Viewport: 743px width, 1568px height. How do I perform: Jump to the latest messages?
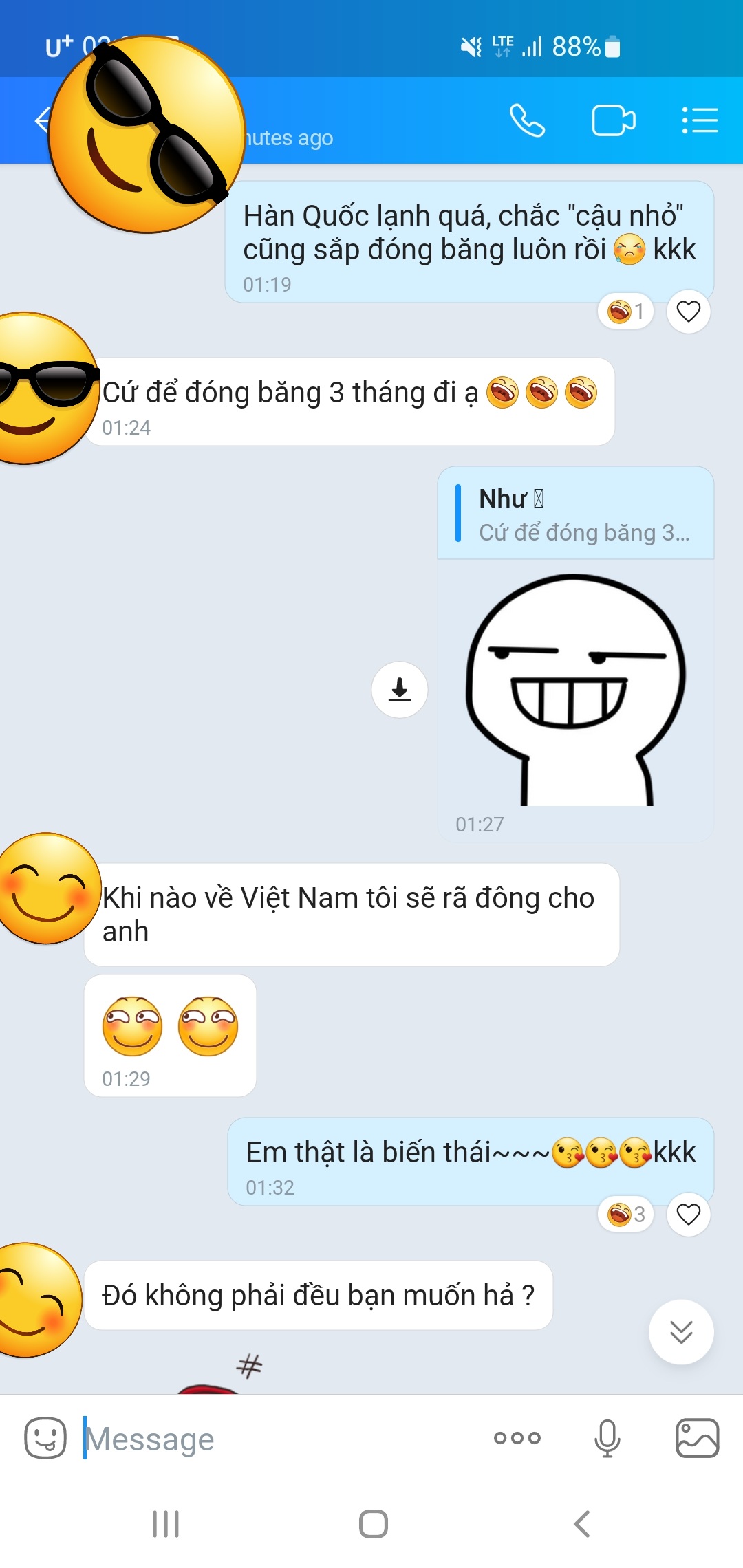[680, 1332]
